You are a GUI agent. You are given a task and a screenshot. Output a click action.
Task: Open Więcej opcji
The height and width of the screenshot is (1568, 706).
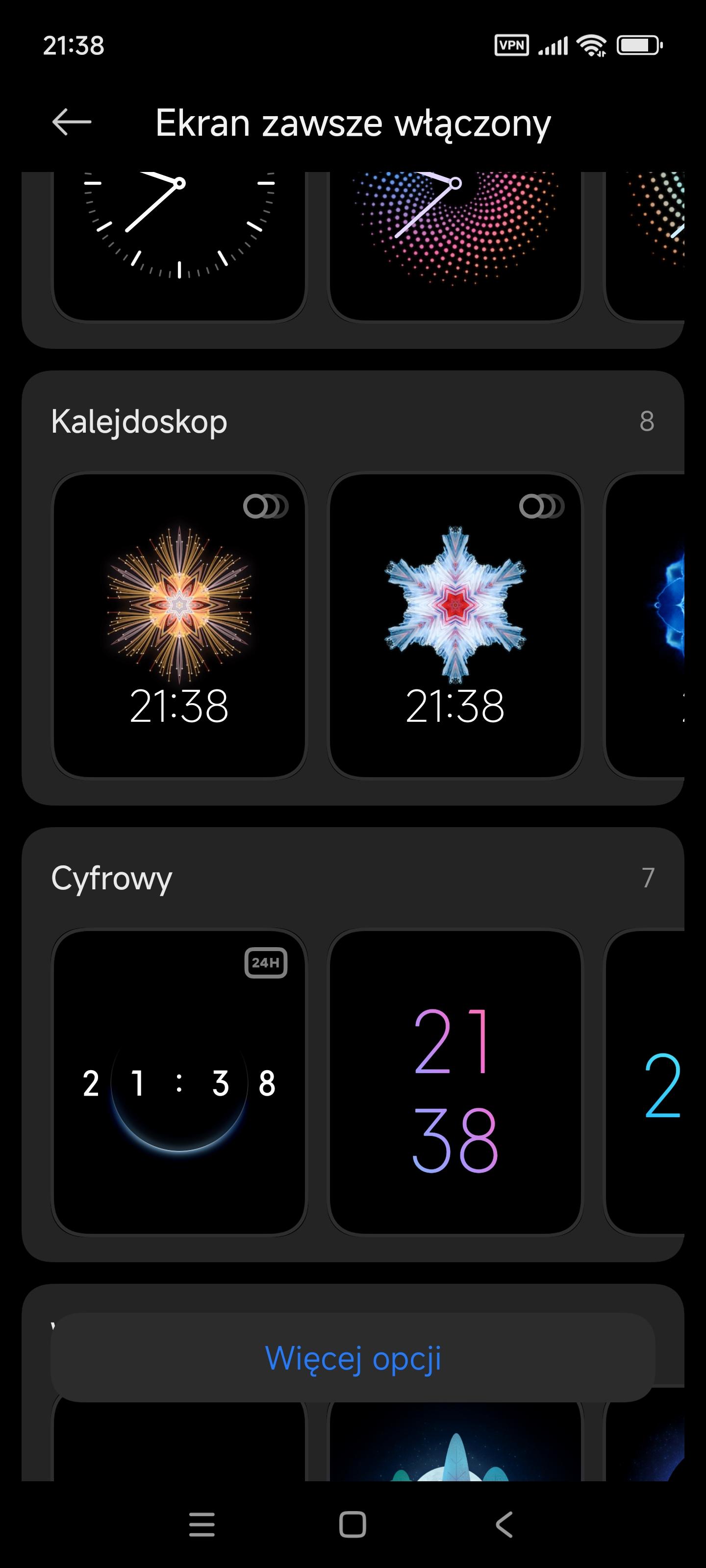coord(353,1358)
